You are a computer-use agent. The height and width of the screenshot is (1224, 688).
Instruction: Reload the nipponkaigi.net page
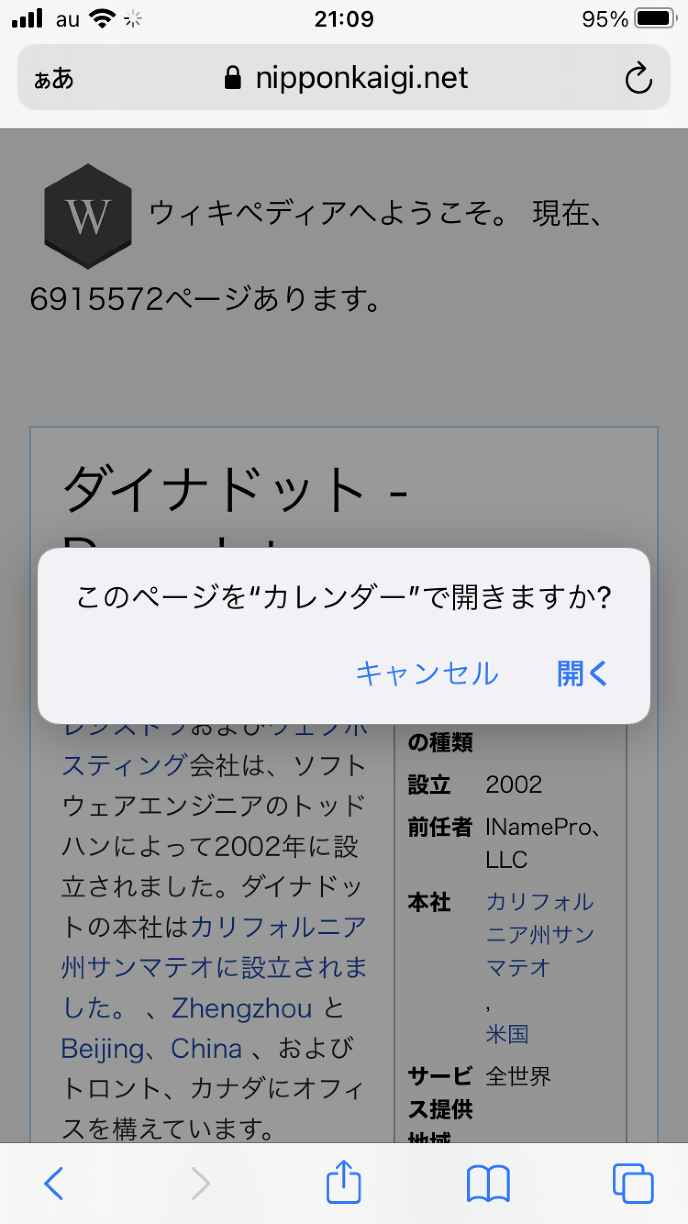pos(638,78)
